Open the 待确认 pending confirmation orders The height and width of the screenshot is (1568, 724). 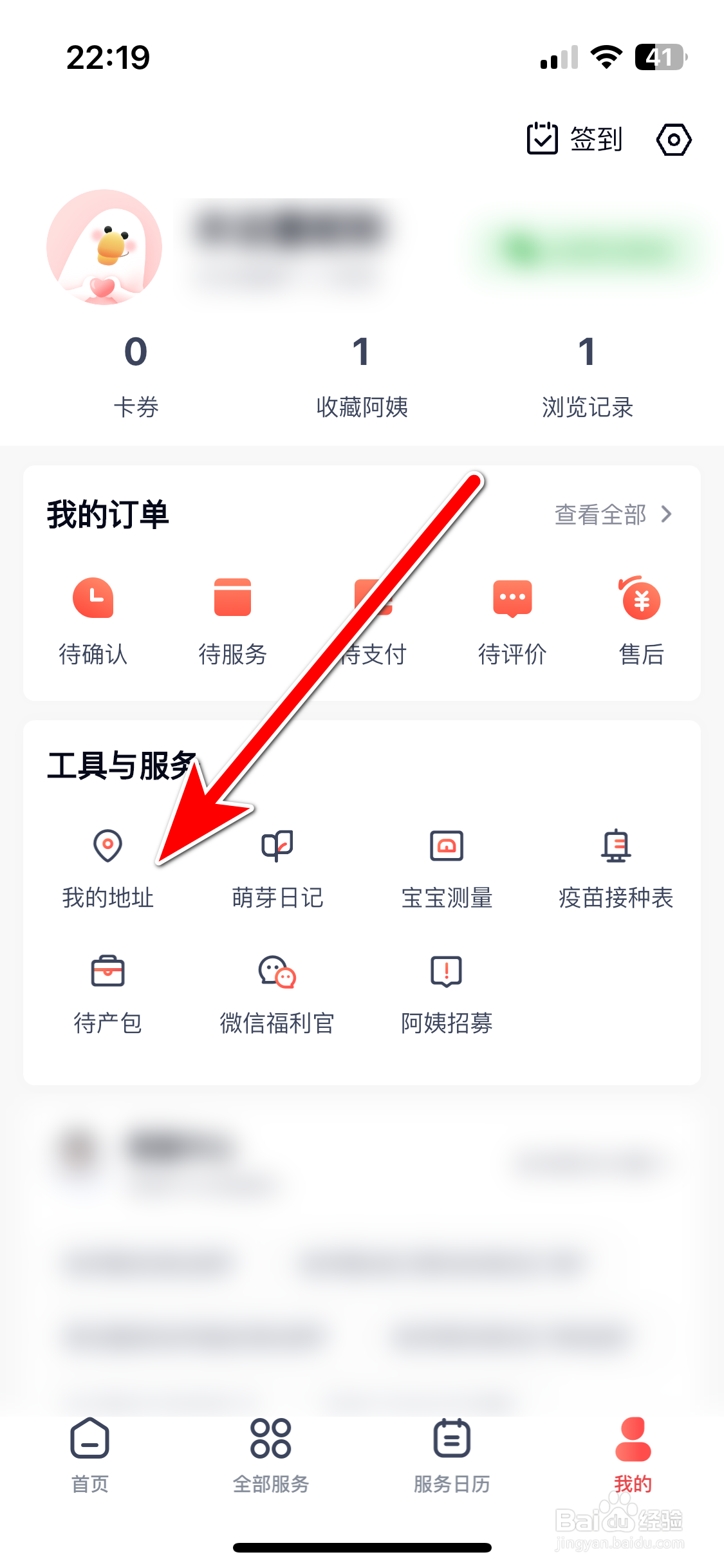click(x=93, y=618)
